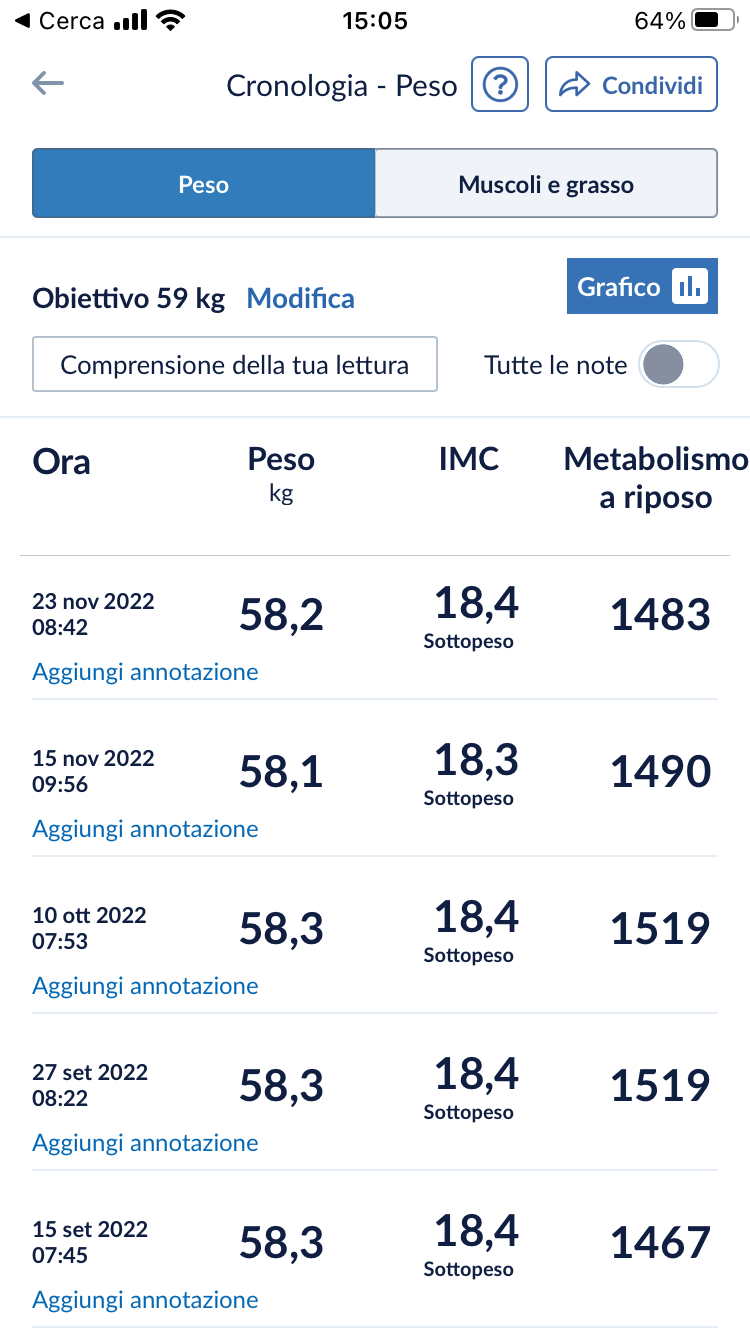Select the Peso tab
Screen dimensions: 750x1334
pos(204,184)
